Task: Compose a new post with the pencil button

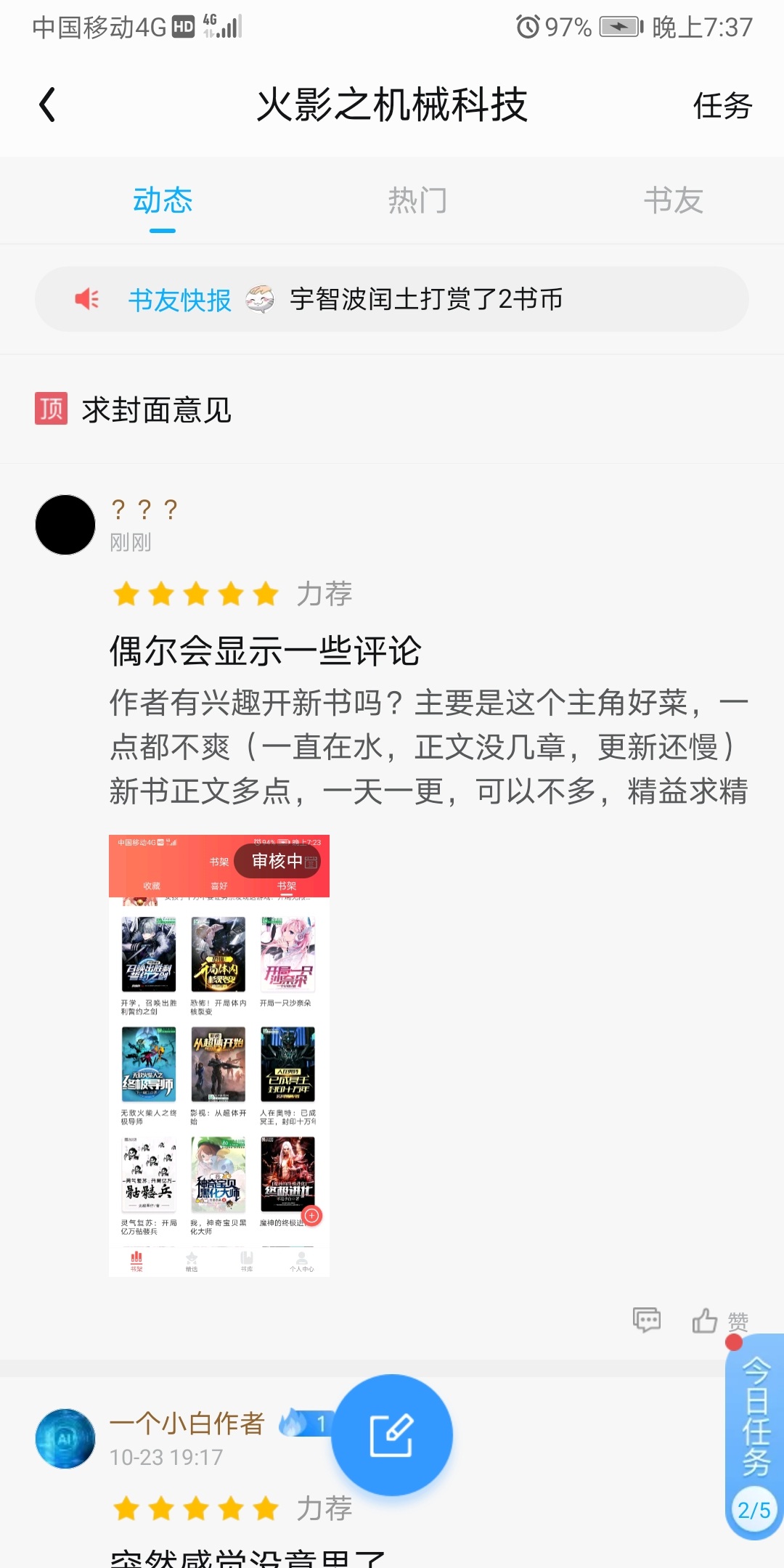Action: (392, 1435)
